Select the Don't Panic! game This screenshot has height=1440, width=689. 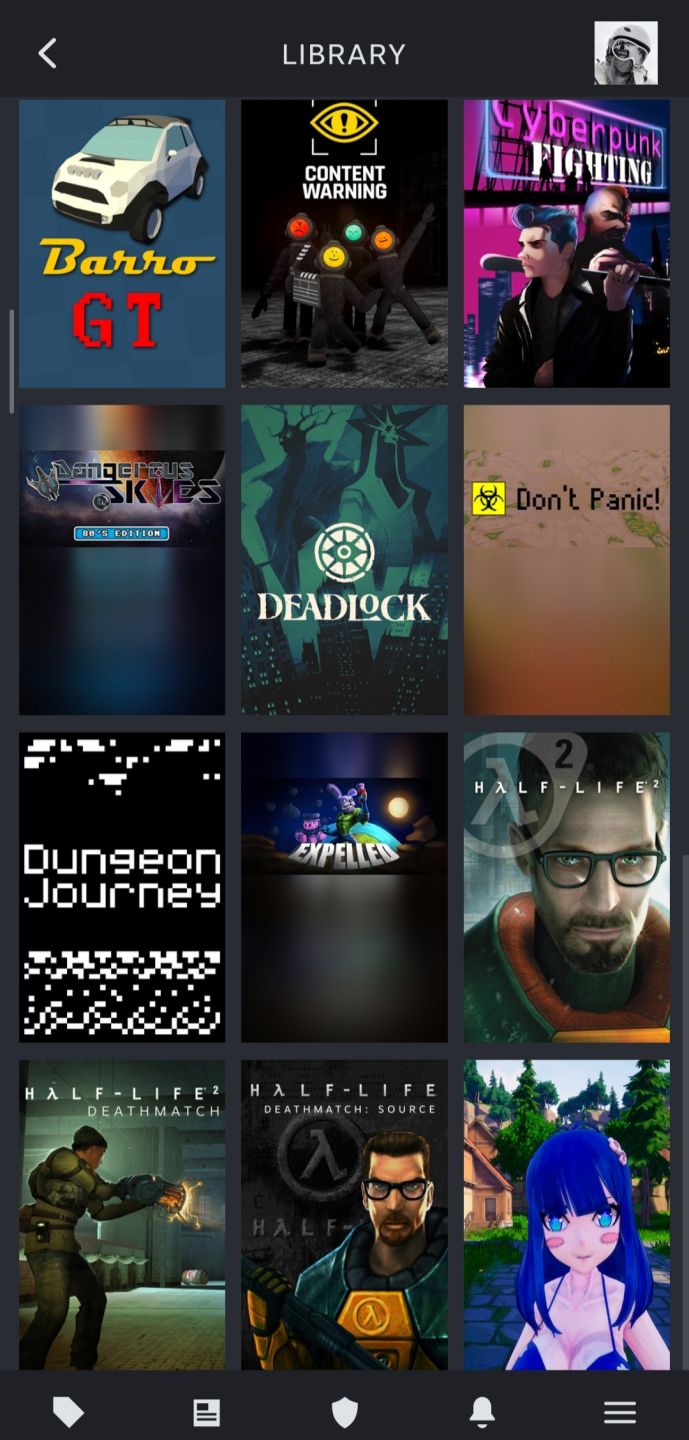(567, 560)
